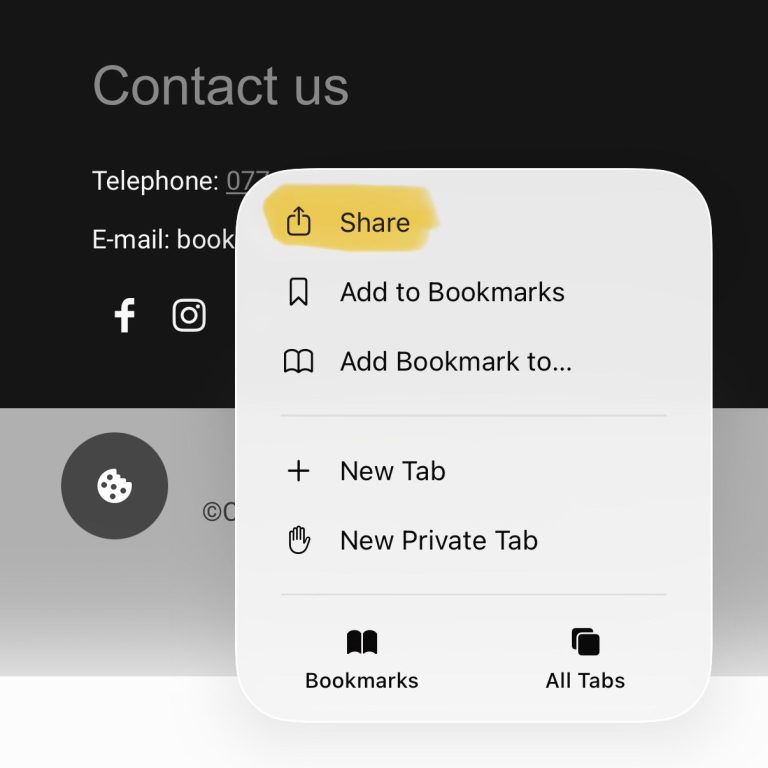The height and width of the screenshot is (768, 768).
Task: Show All Tabs
Action: [585, 660]
